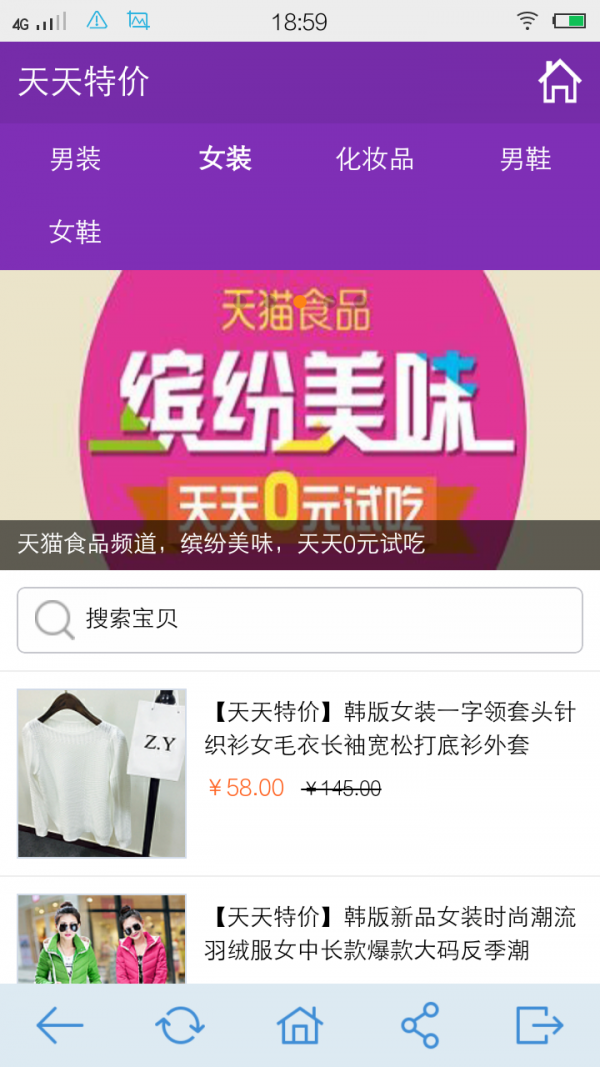Open the 女鞋 category
Screen dimensions: 600x1067
pyautogui.click(x=76, y=232)
